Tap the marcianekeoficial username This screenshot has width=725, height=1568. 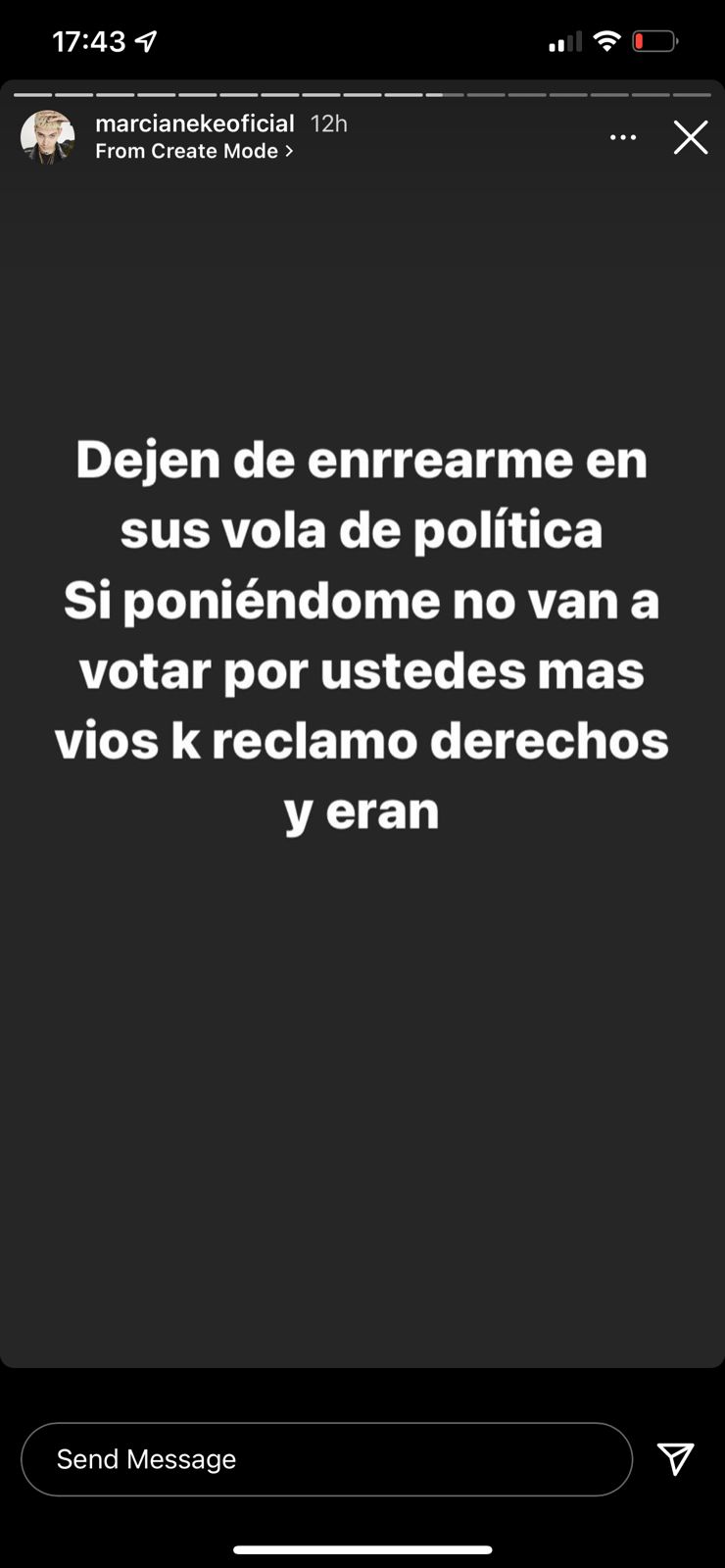coord(194,123)
